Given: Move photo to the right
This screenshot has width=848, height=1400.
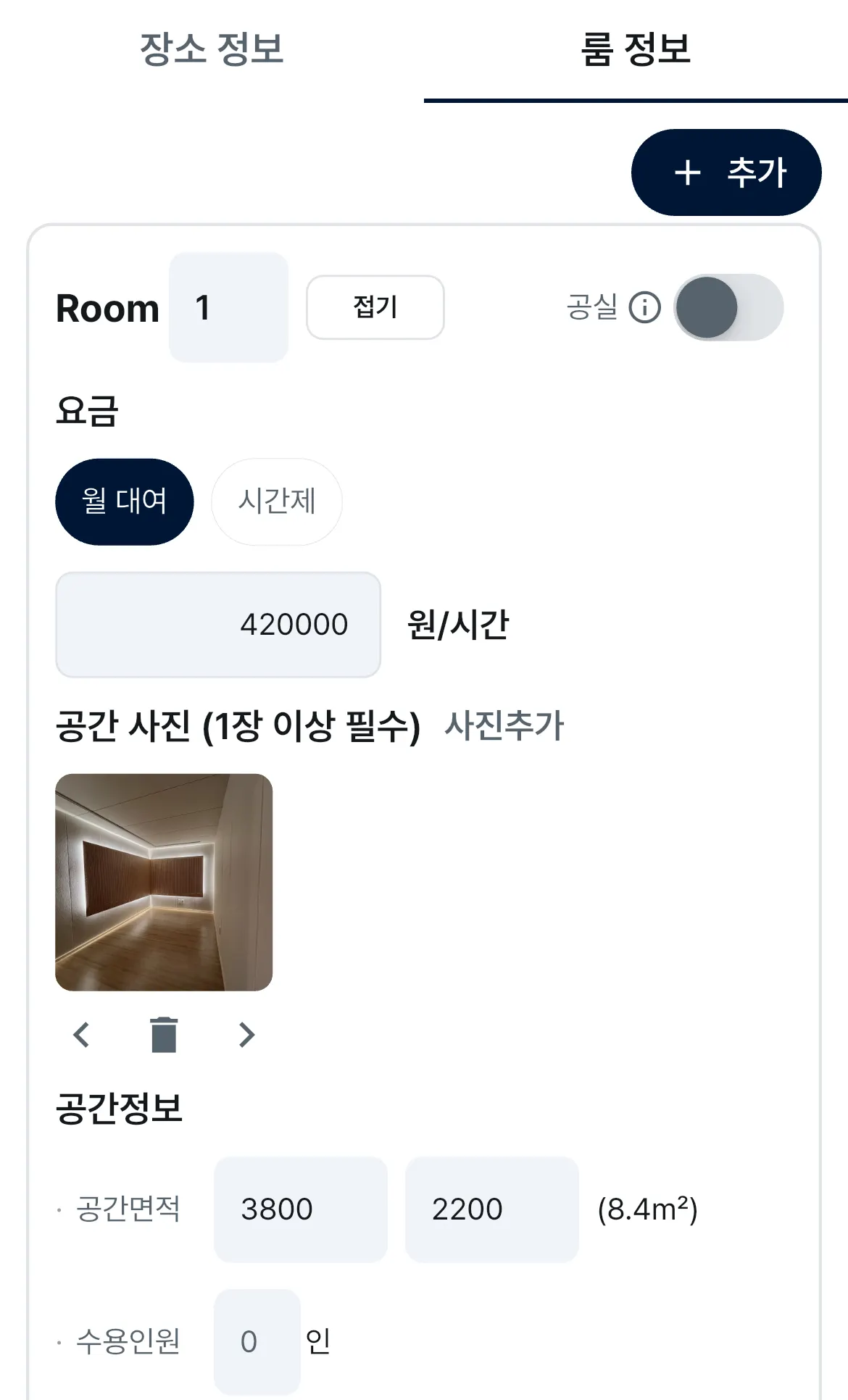Looking at the screenshot, I should coord(246,1035).
